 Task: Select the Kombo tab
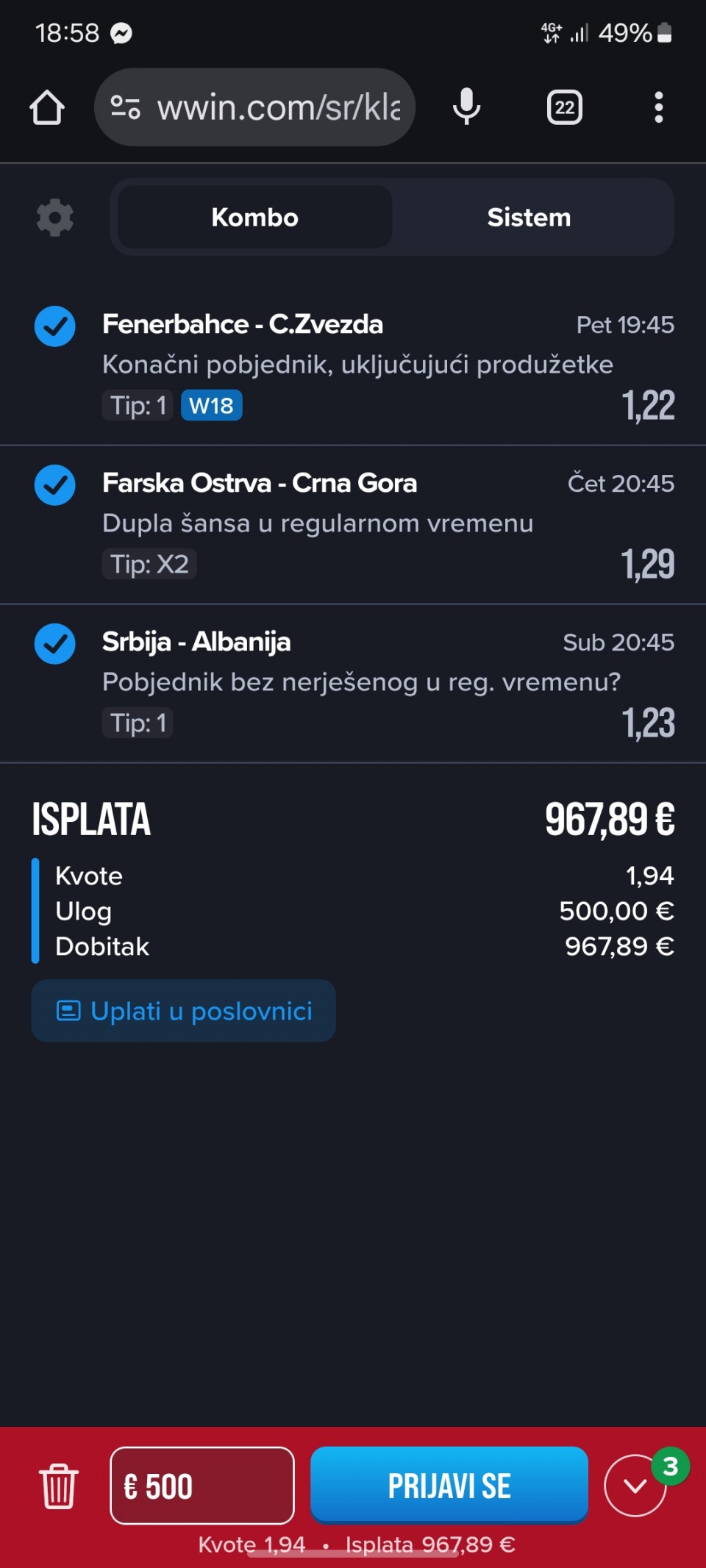pos(254,218)
